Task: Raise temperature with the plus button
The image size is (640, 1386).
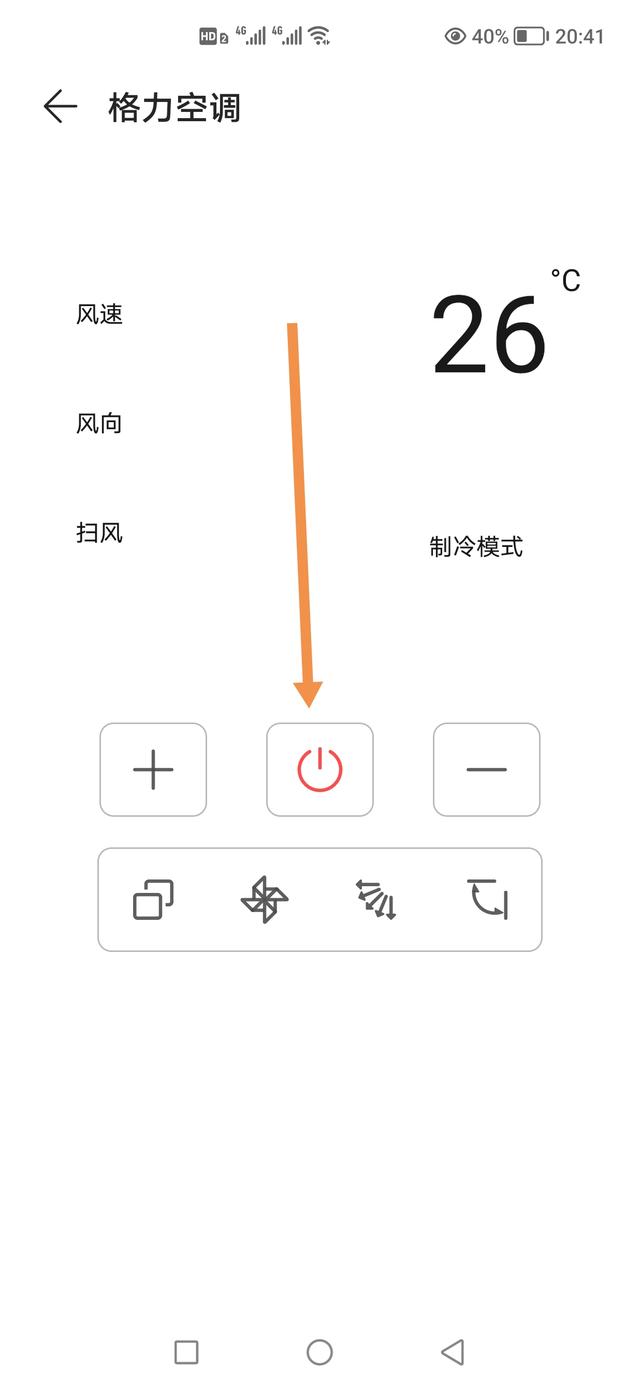Action: [153, 770]
